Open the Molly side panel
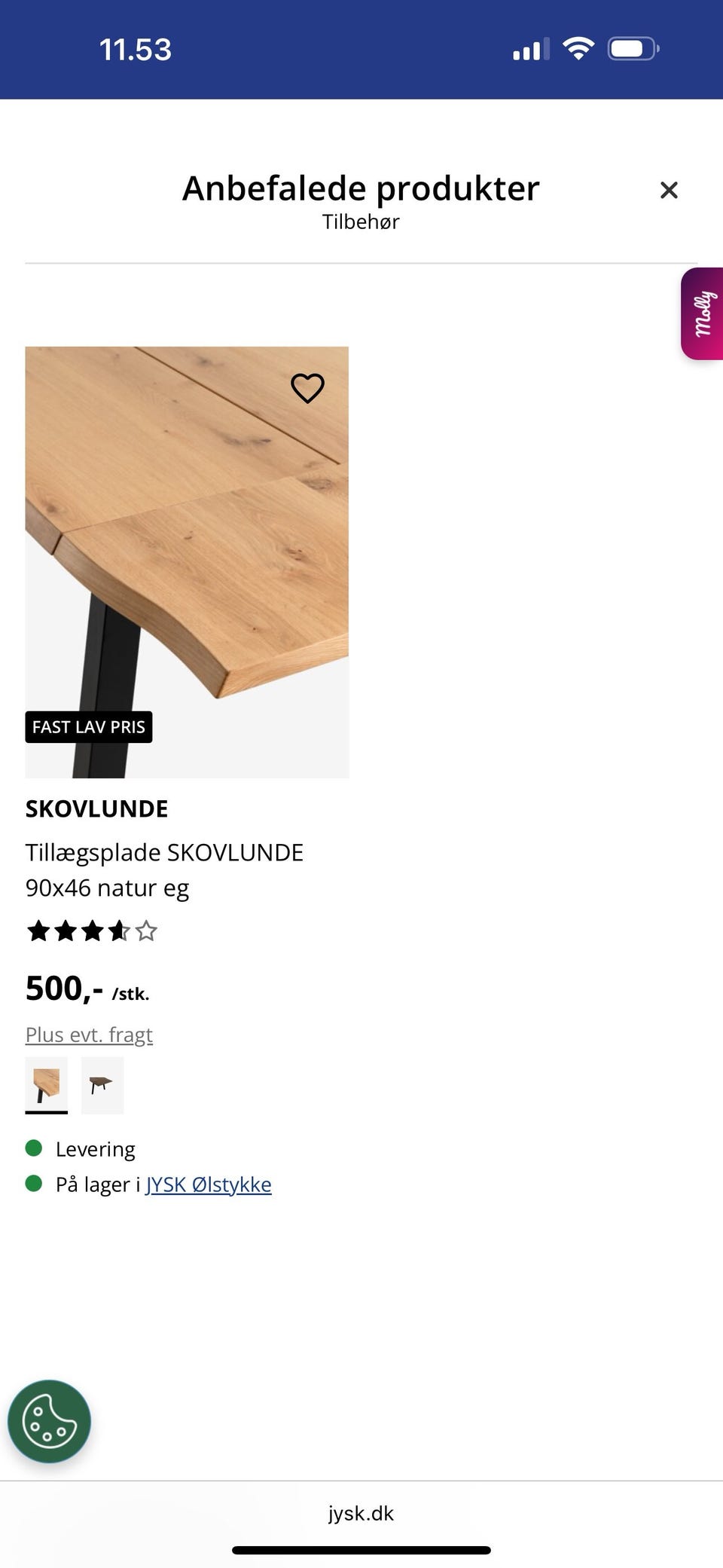Image resolution: width=723 pixels, height=1568 pixels. (702, 313)
